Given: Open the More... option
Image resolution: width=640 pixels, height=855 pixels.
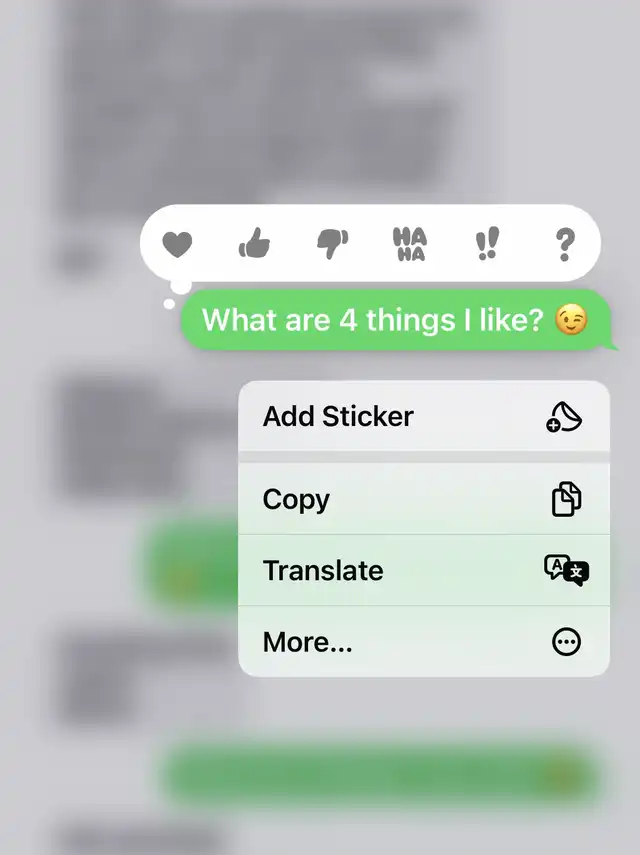Looking at the screenshot, I should [x=424, y=641].
